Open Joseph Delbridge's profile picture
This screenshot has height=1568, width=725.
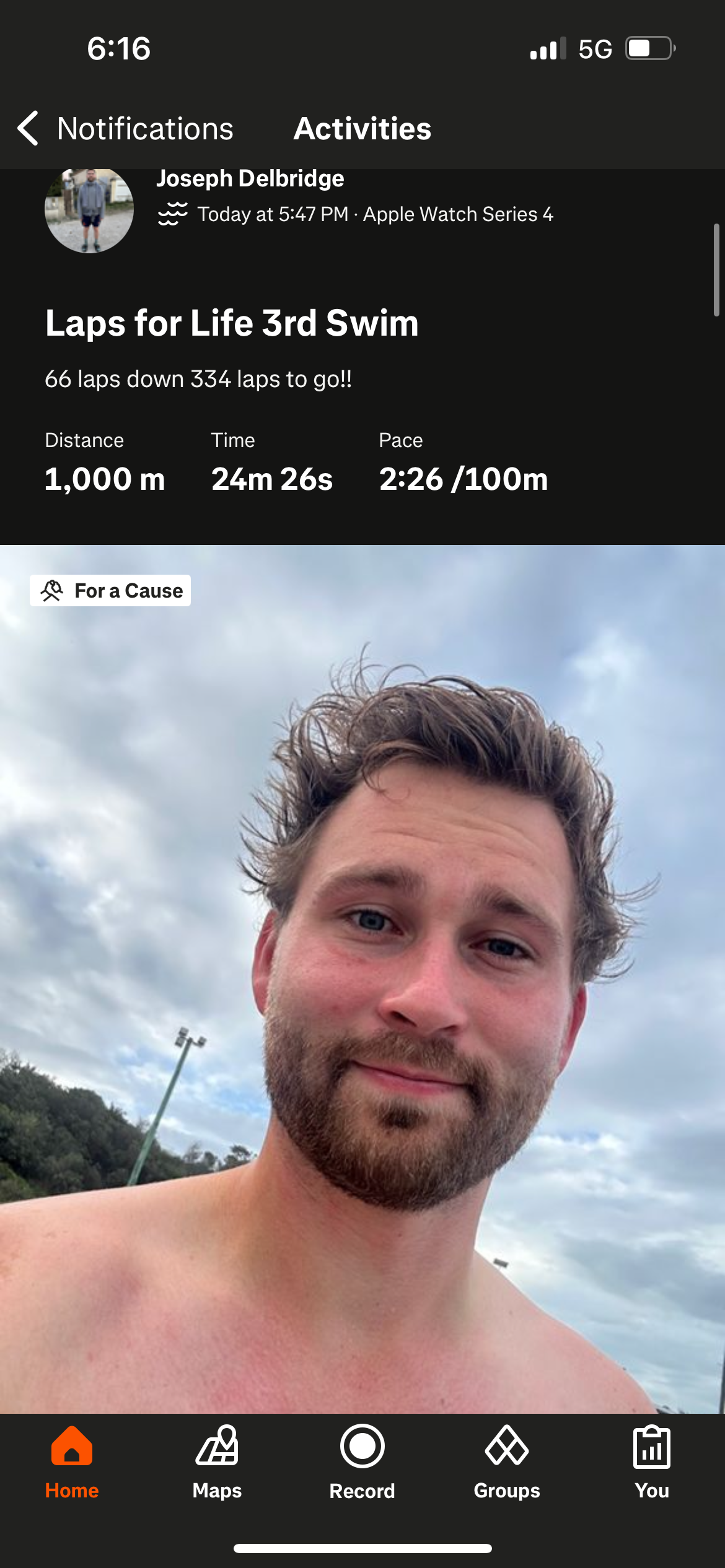click(x=89, y=211)
